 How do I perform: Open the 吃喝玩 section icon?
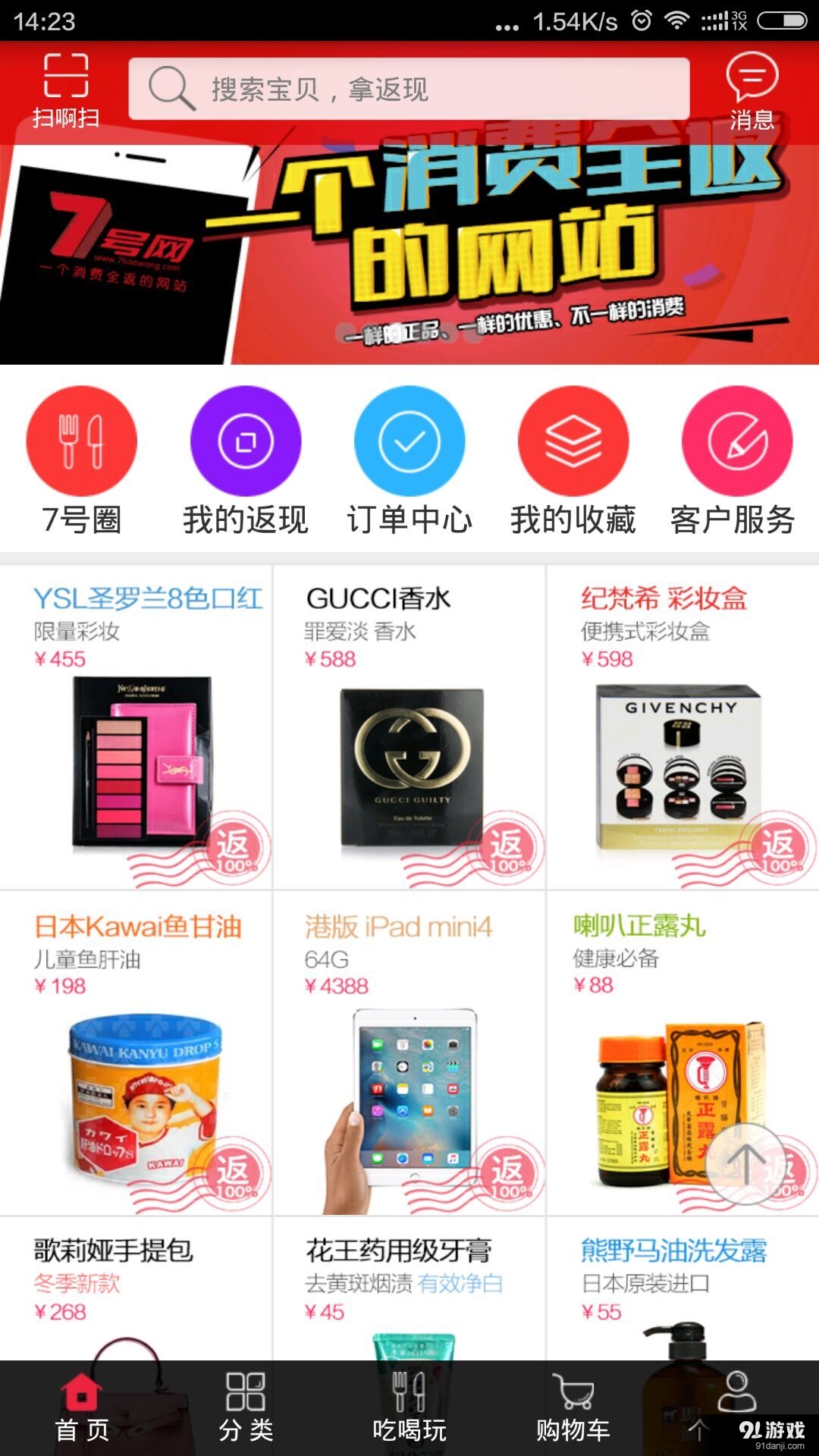click(409, 1403)
